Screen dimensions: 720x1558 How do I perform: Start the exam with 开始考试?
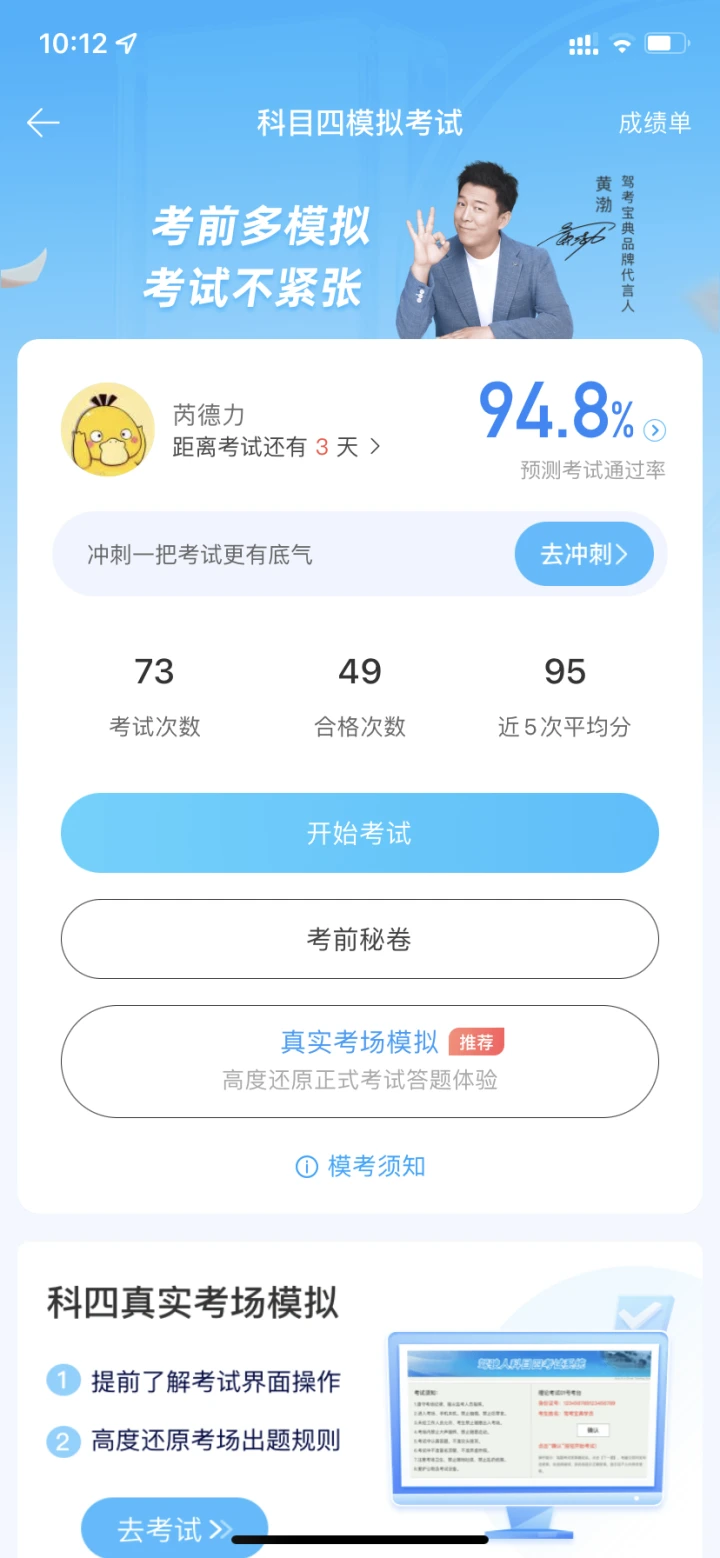point(360,833)
